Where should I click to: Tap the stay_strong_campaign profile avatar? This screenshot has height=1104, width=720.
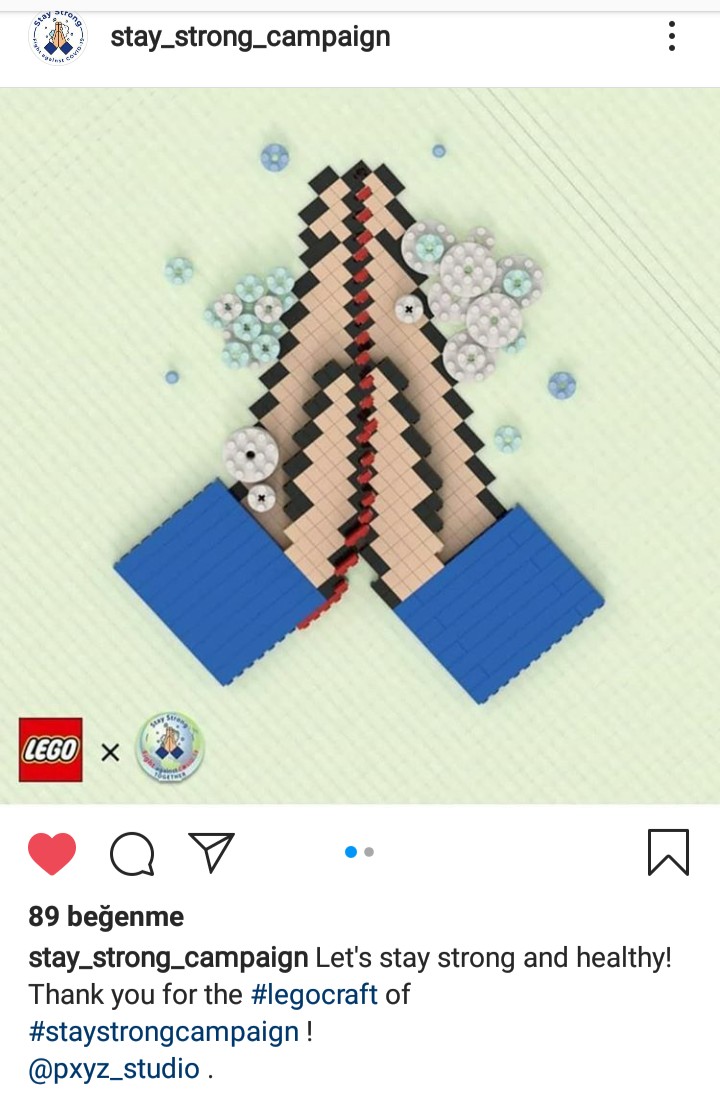[57, 38]
